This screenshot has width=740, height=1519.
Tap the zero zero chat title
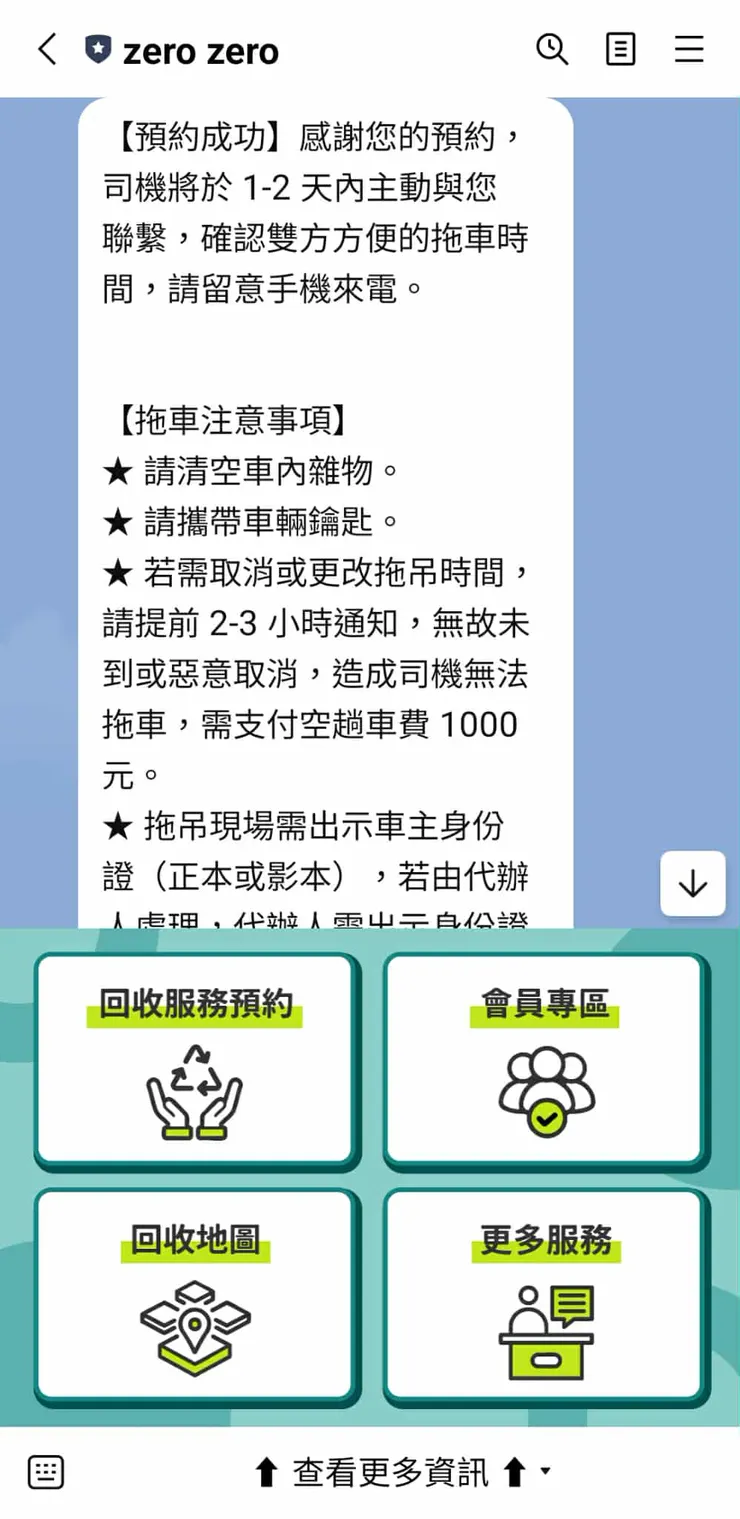pos(200,49)
